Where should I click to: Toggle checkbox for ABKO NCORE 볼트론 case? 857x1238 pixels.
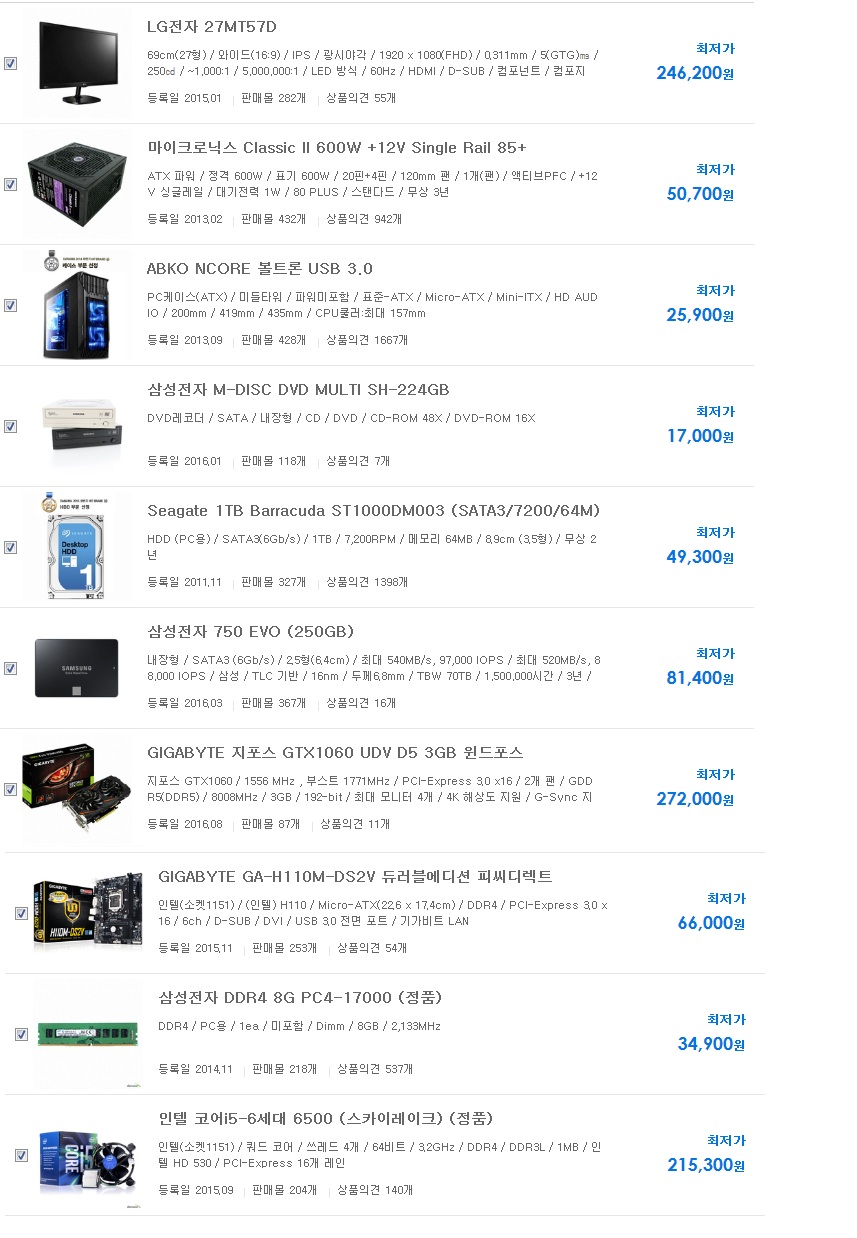tap(10, 305)
